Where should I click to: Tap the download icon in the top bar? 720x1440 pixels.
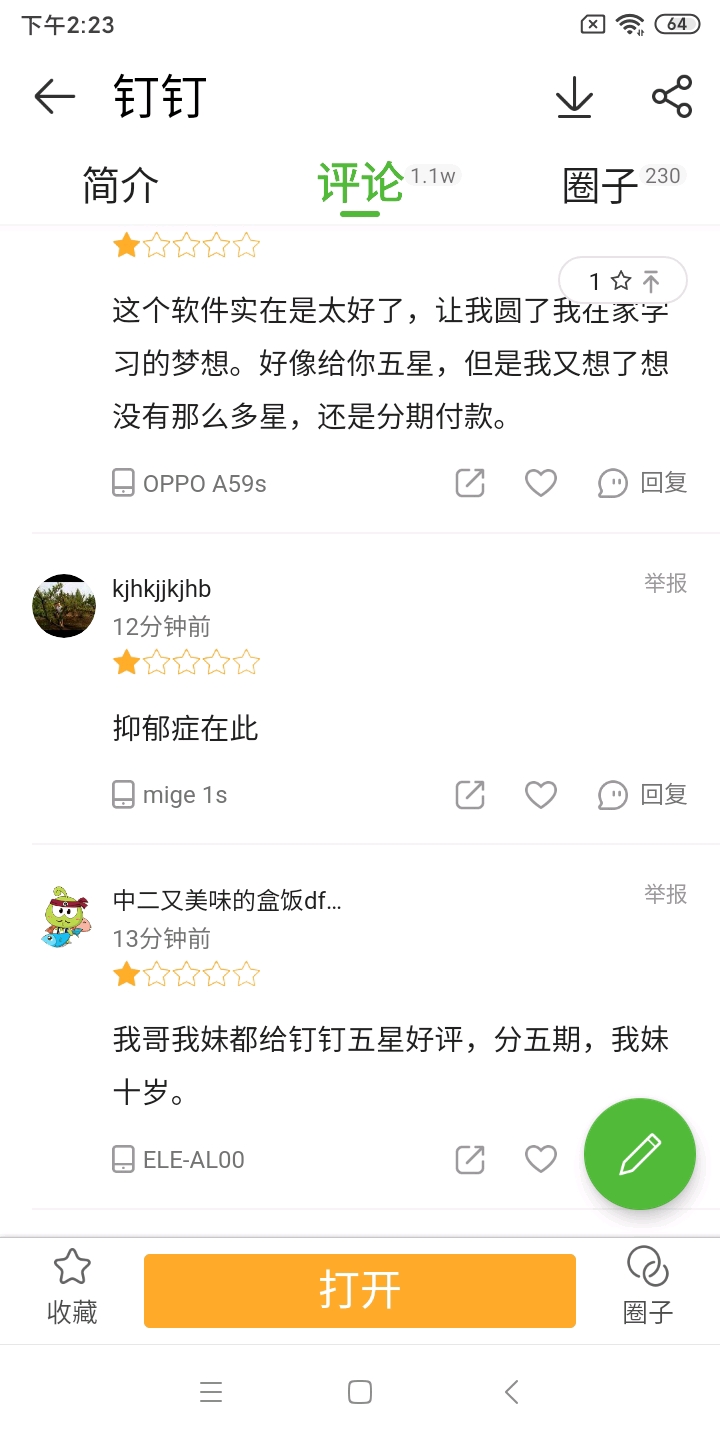(x=574, y=97)
